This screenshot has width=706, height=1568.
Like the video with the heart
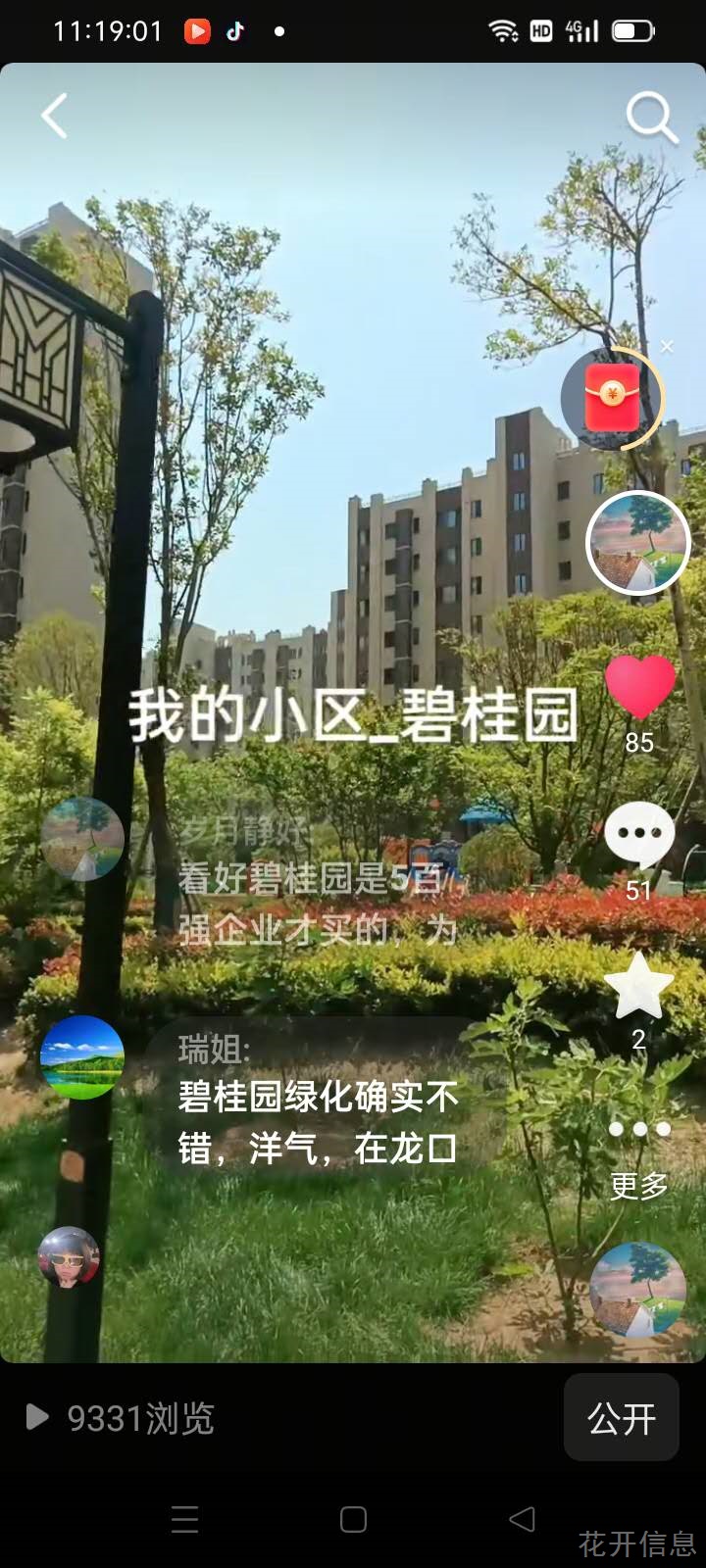(x=639, y=688)
